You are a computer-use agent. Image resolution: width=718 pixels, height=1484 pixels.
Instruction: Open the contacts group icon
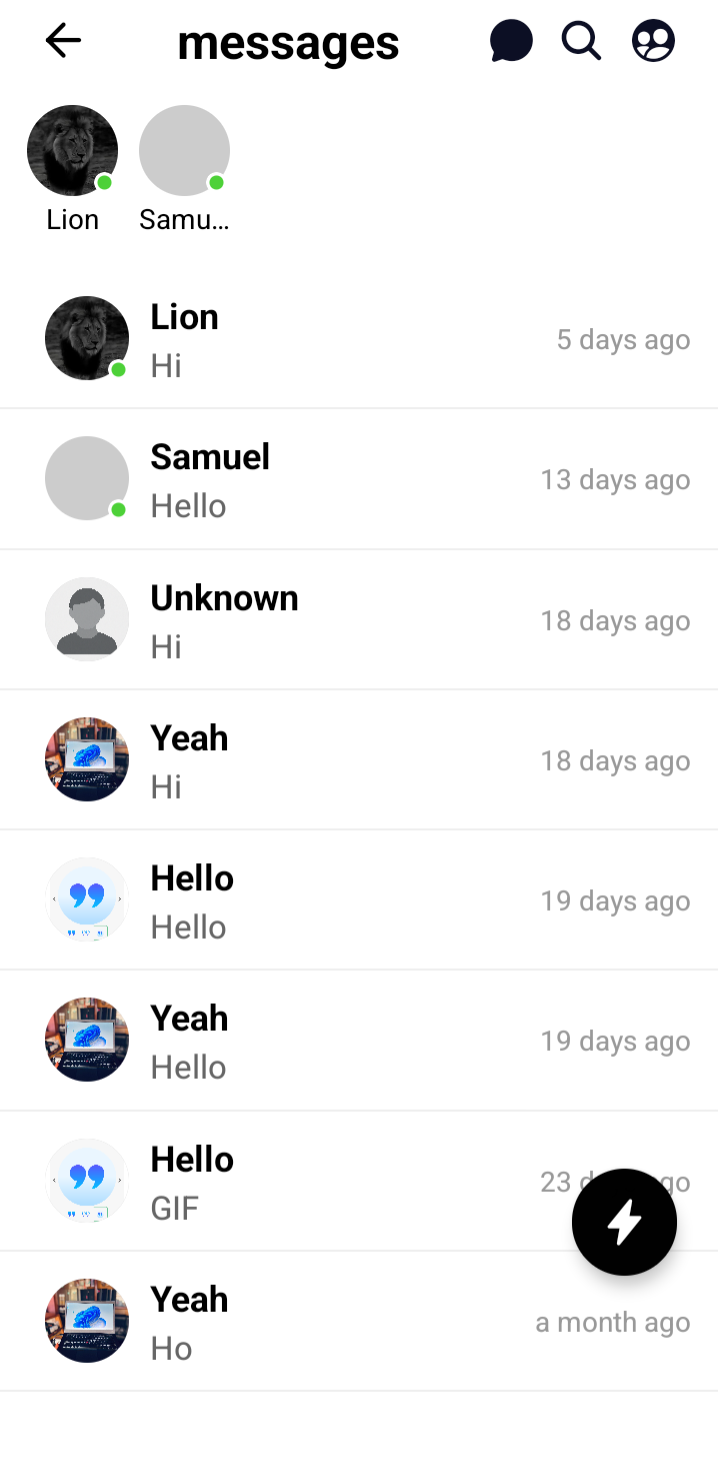pos(653,41)
